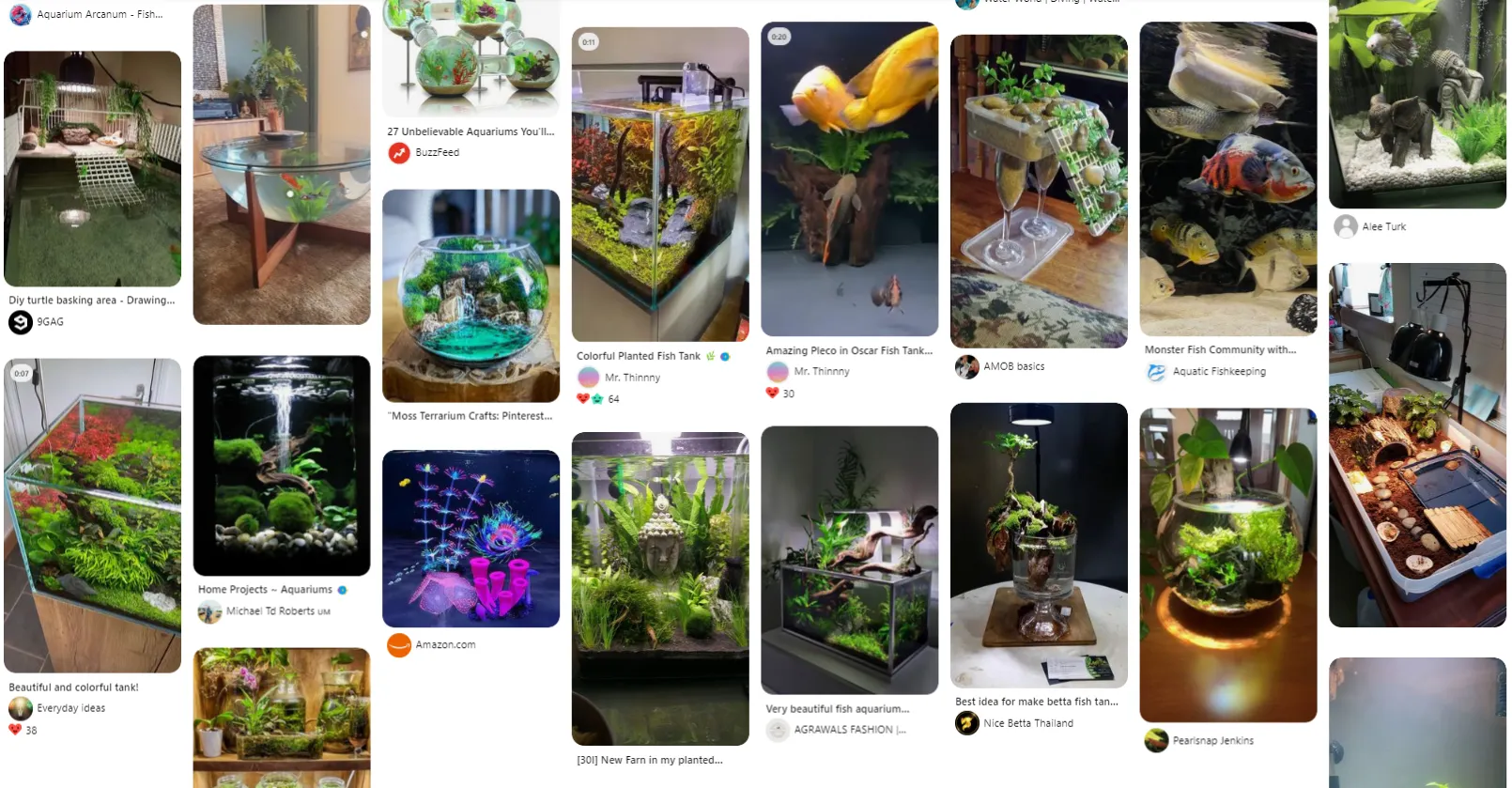View the Best idea for betta fish tank pin

(1039, 545)
